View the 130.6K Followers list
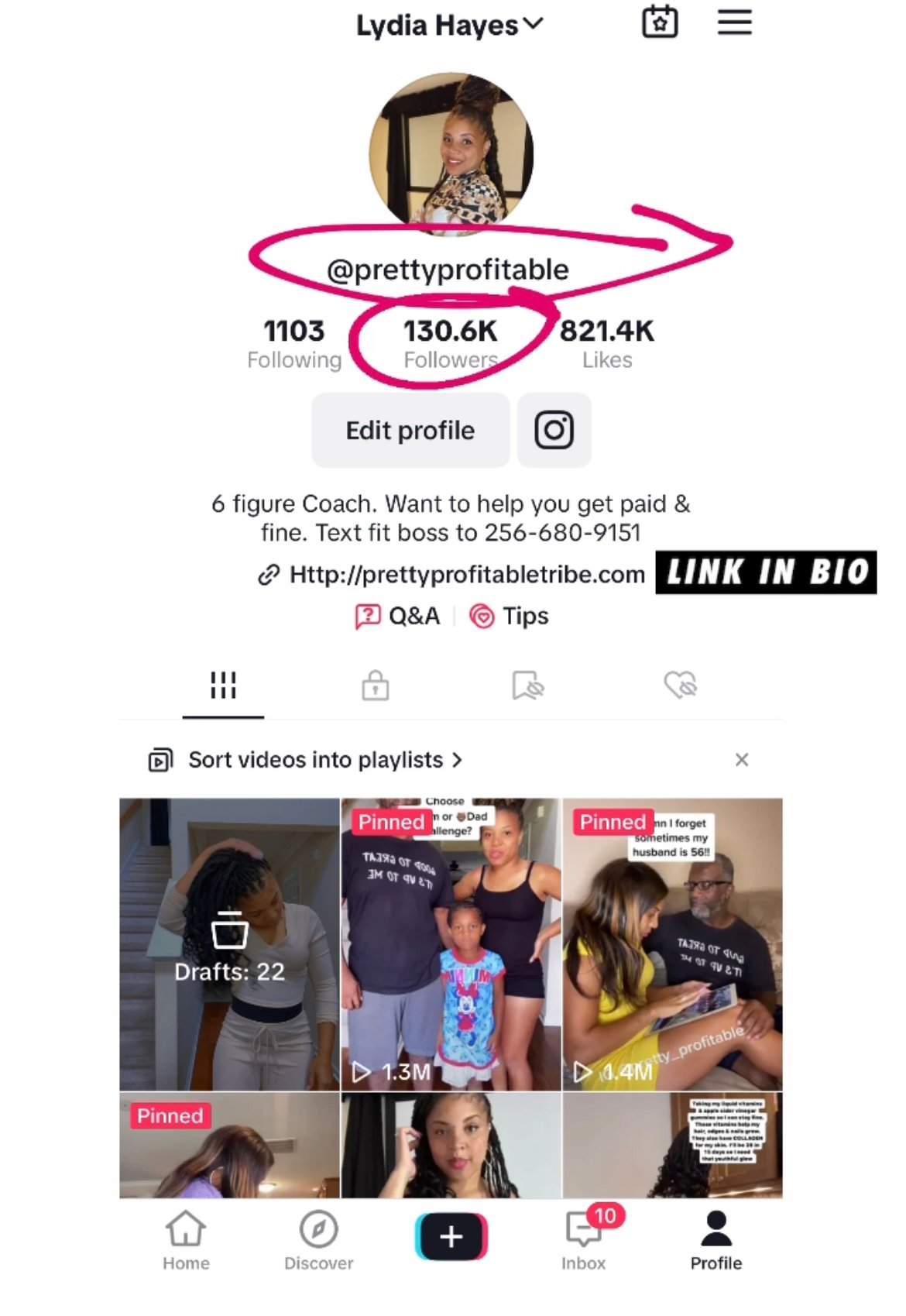906x1316 pixels. 450,344
